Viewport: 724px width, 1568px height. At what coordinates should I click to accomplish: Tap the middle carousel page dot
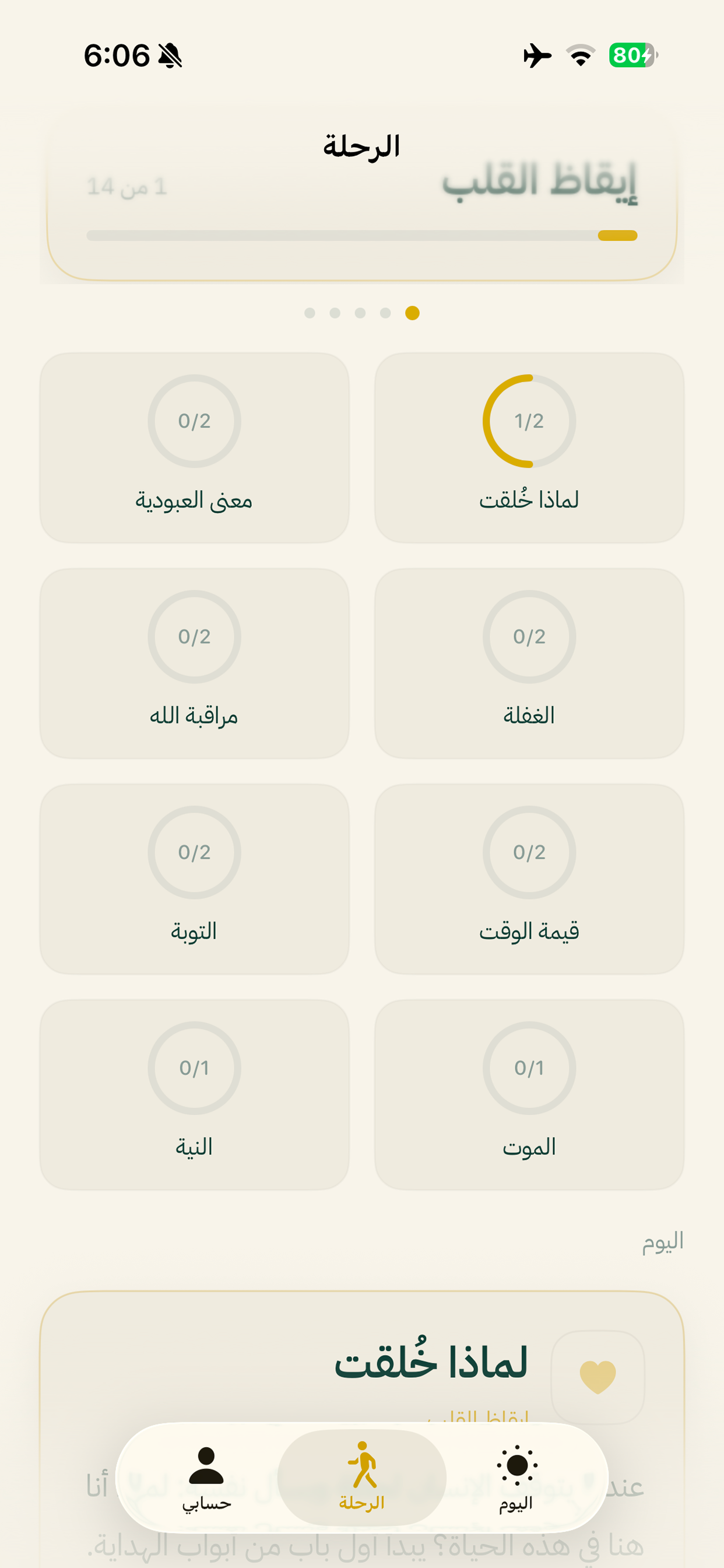(x=361, y=314)
